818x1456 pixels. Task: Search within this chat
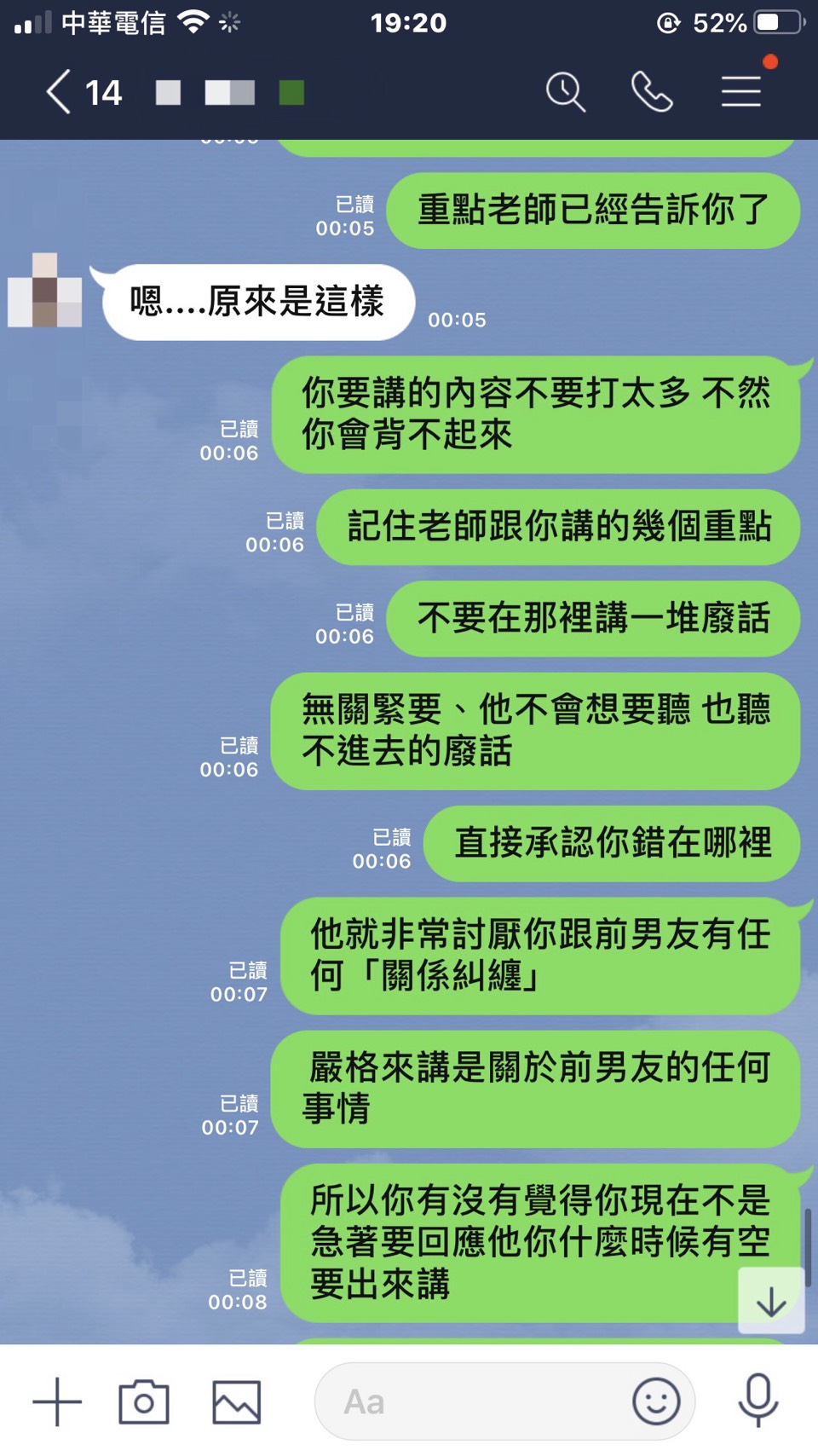pyautogui.click(x=566, y=92)
